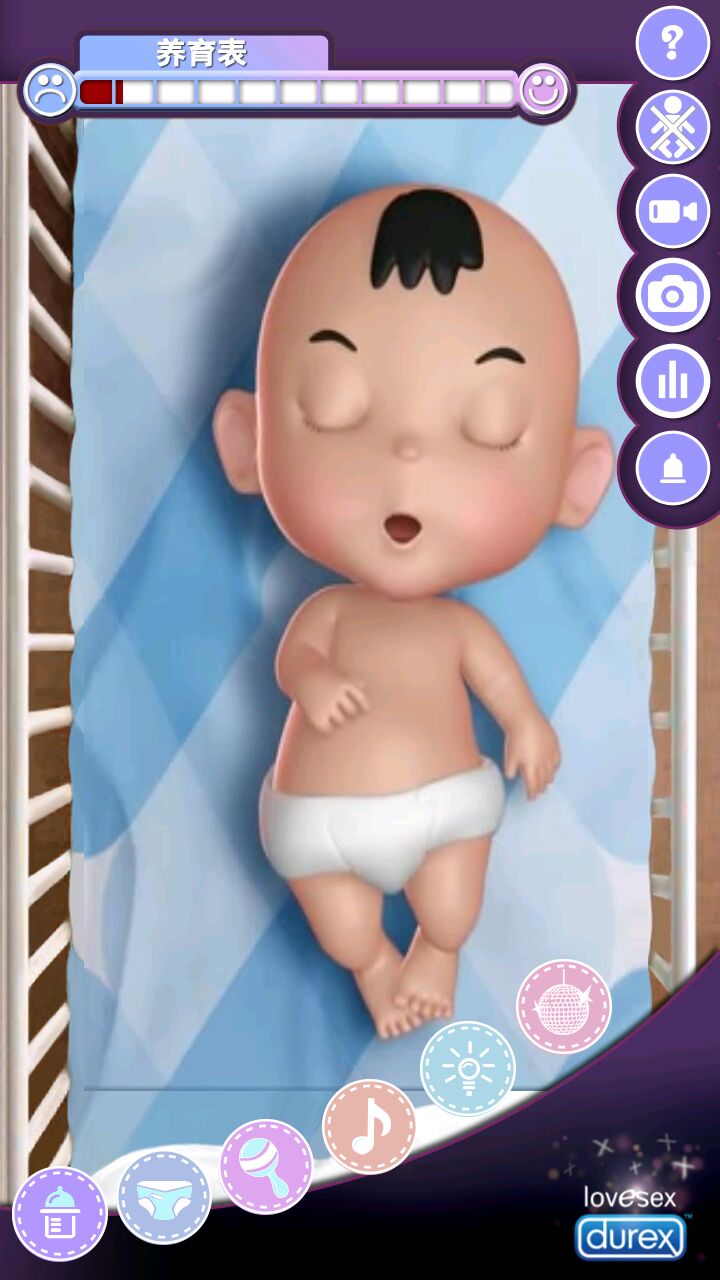Feed the baby with the bottle icon
720x1280 pixels.
[x=59, y=1214]
